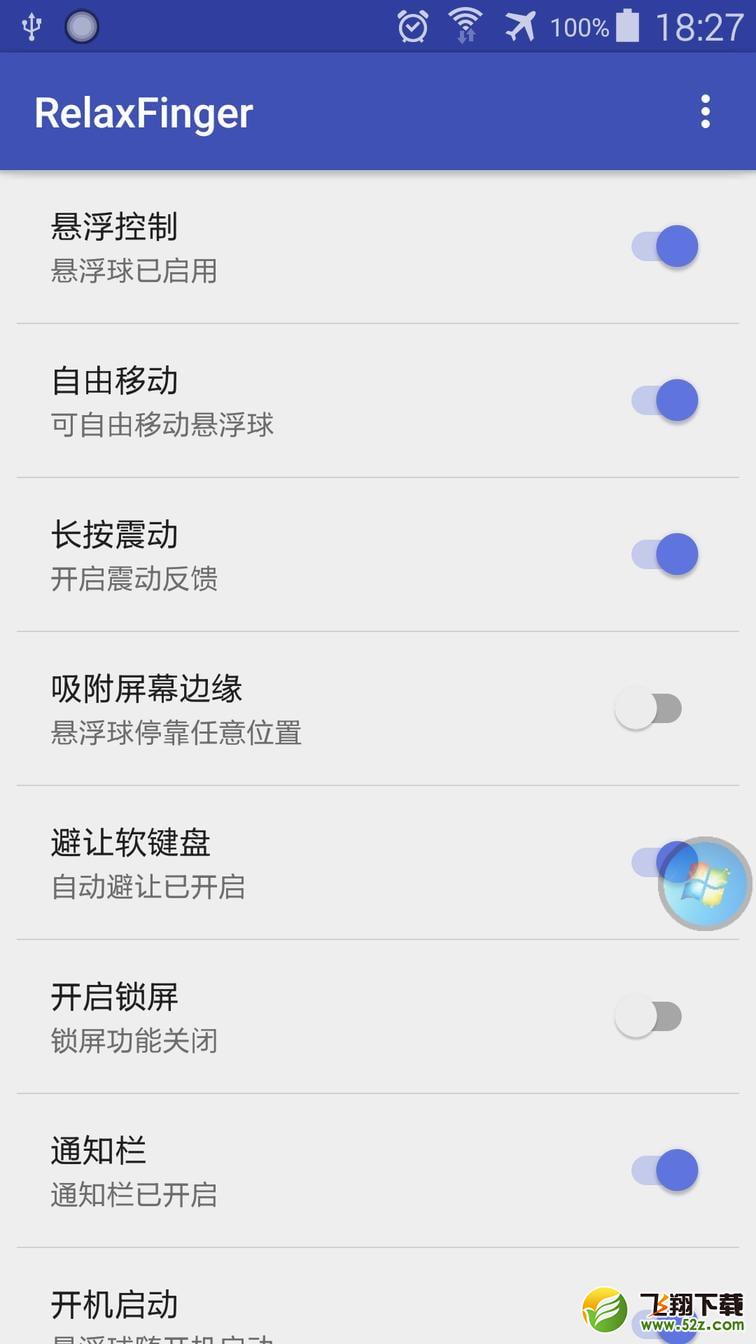Screen dimensions: 756x1344
Task: Enable the 吸附屏幕边缘 switch
Action: [648, 709]
